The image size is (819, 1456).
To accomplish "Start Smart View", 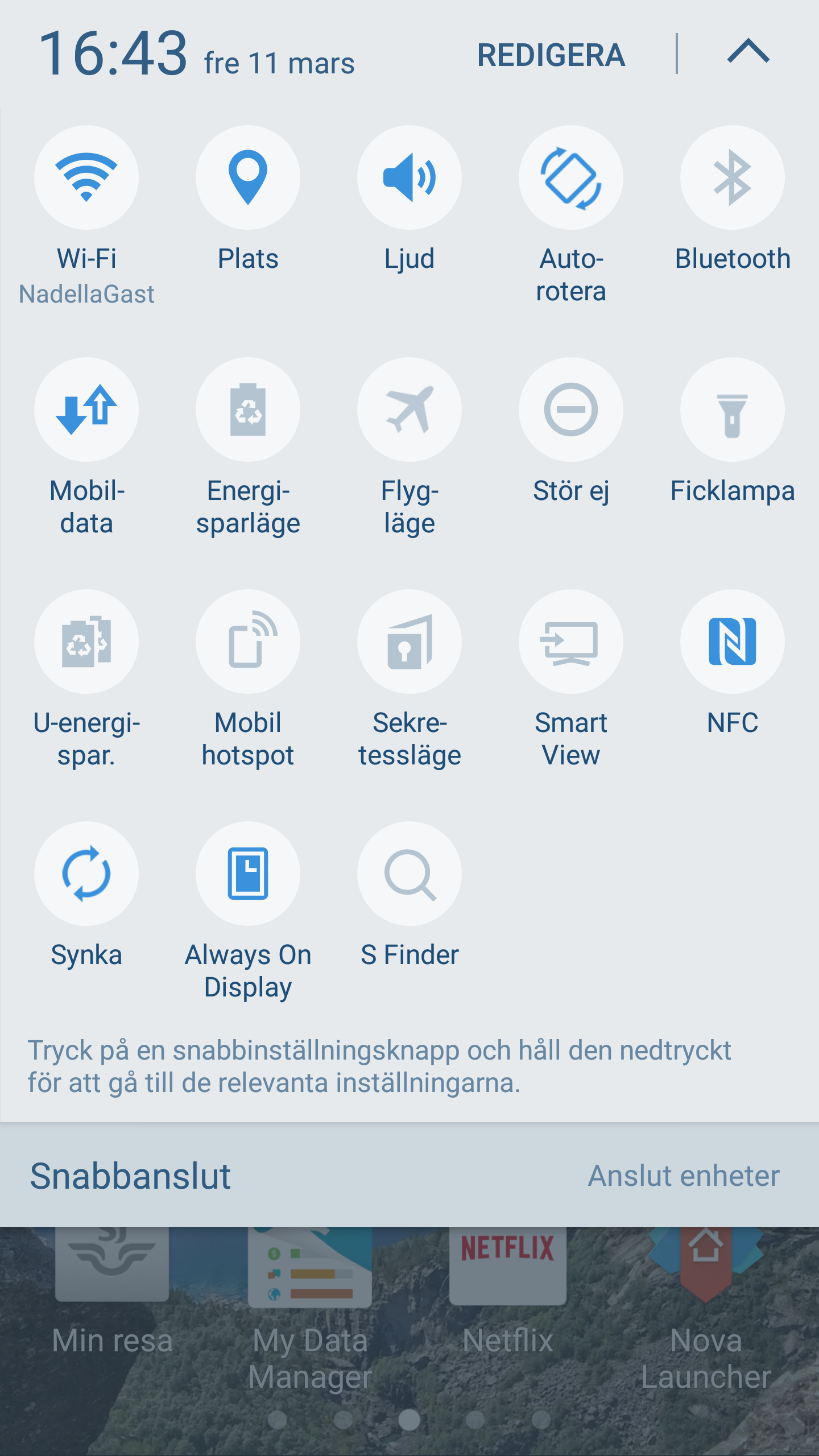I will point(571,642).
